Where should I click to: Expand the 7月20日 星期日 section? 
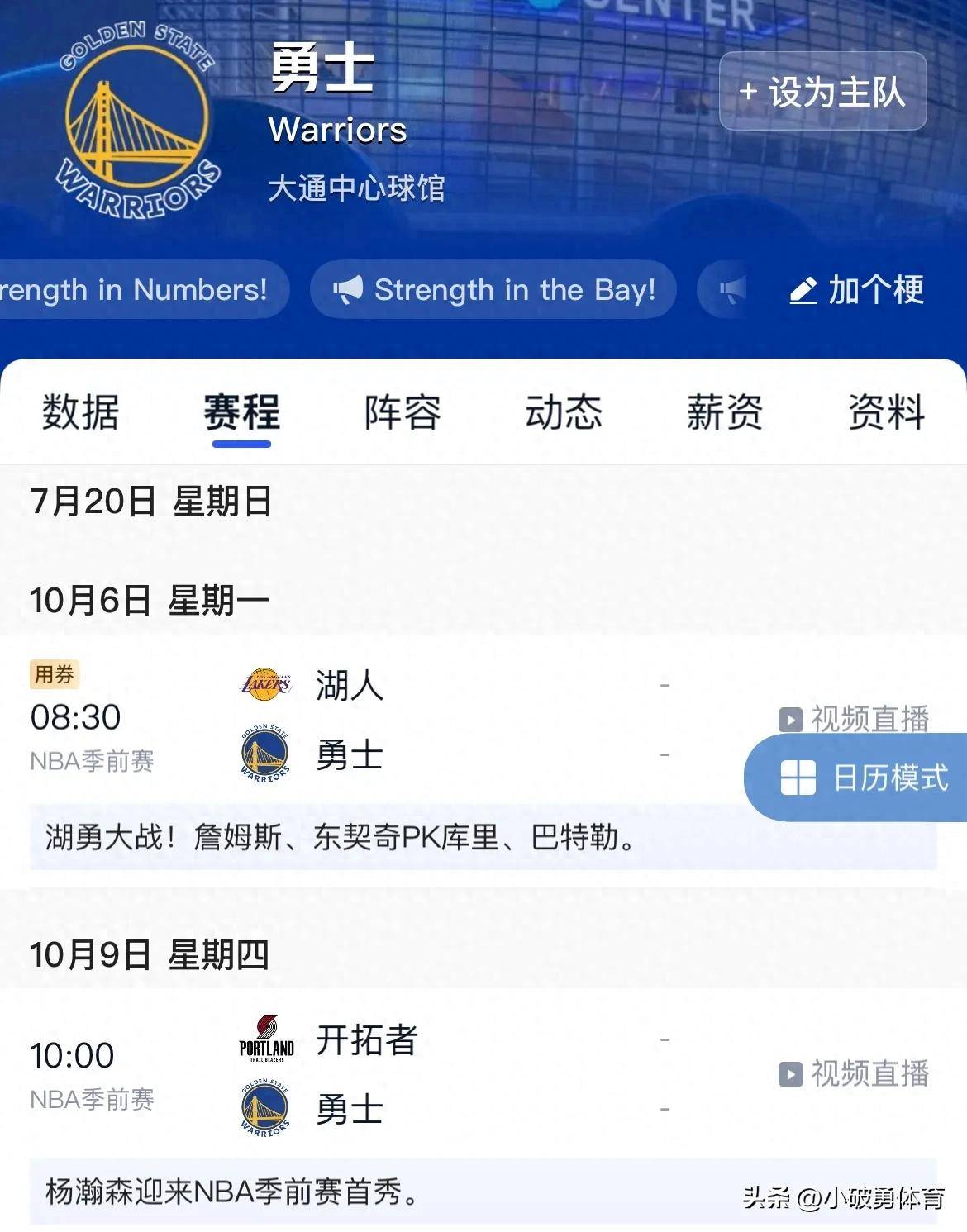coord(149,500)
